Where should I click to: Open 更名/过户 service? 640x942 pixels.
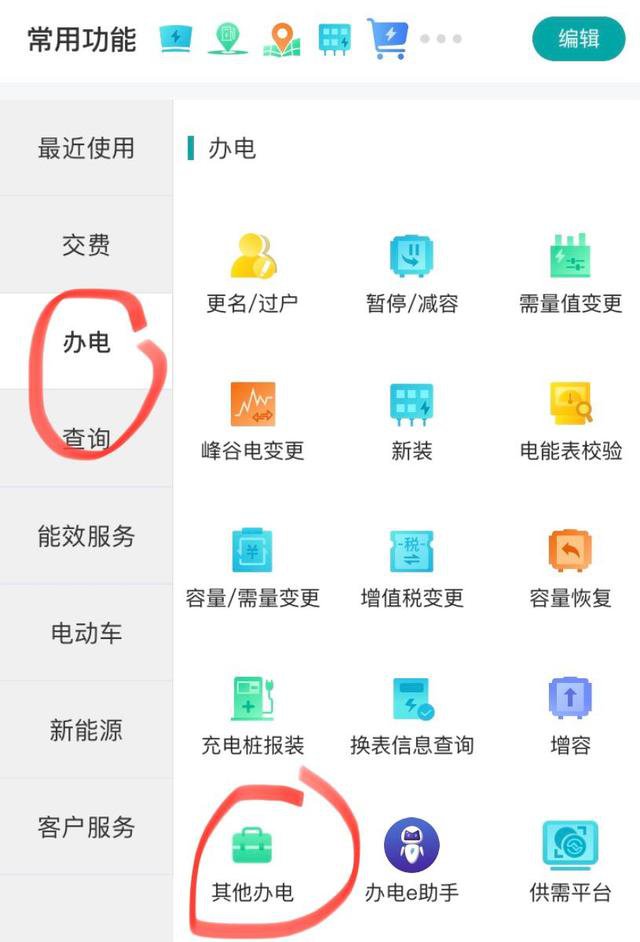(252, 272)
